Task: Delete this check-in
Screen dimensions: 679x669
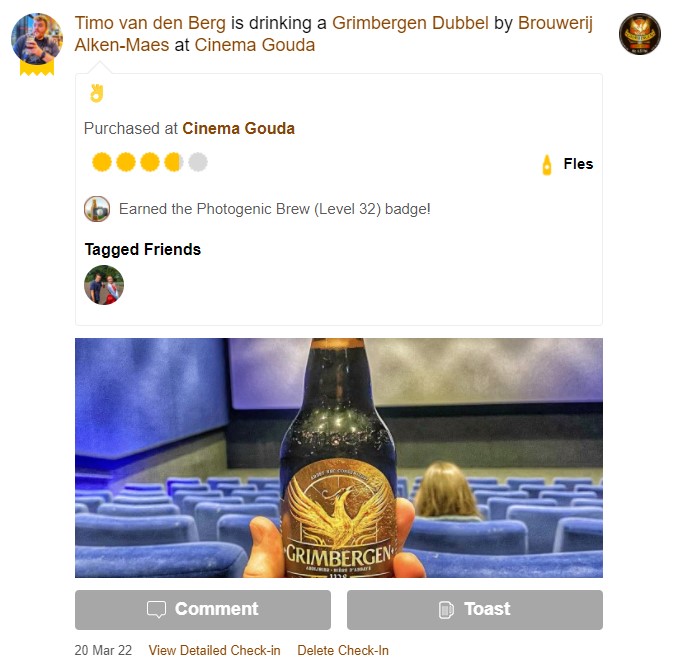Action: click(342, 650)
